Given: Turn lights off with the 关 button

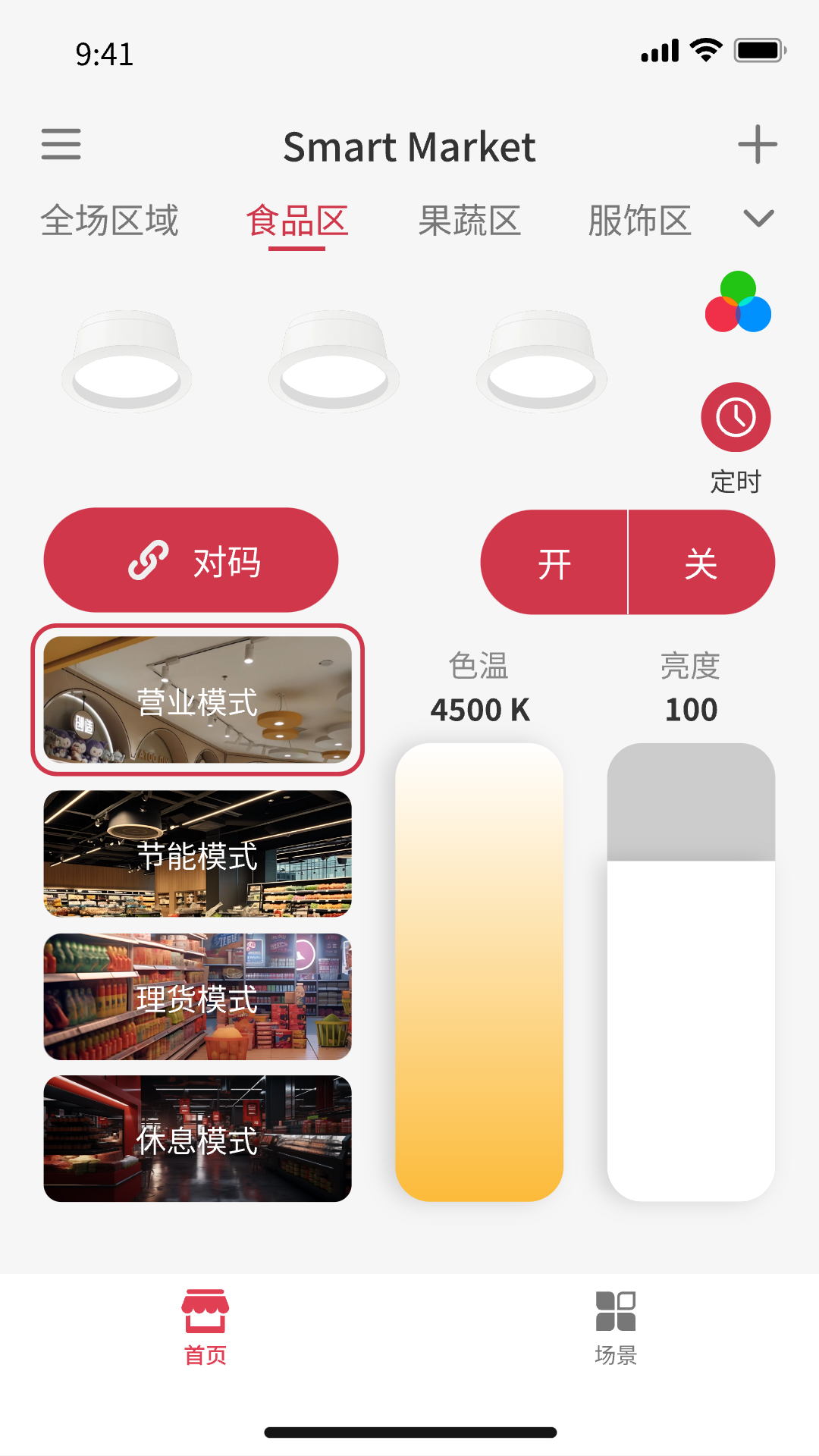Looking at the screenshot, I should tap(701, 561).
